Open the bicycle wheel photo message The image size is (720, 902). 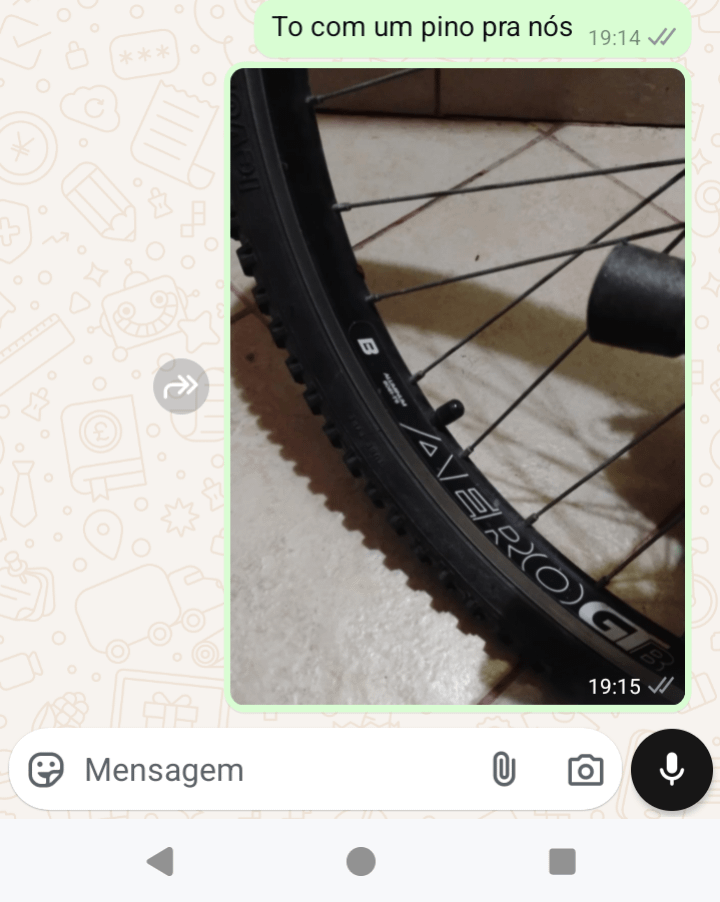tap(458, 386)
